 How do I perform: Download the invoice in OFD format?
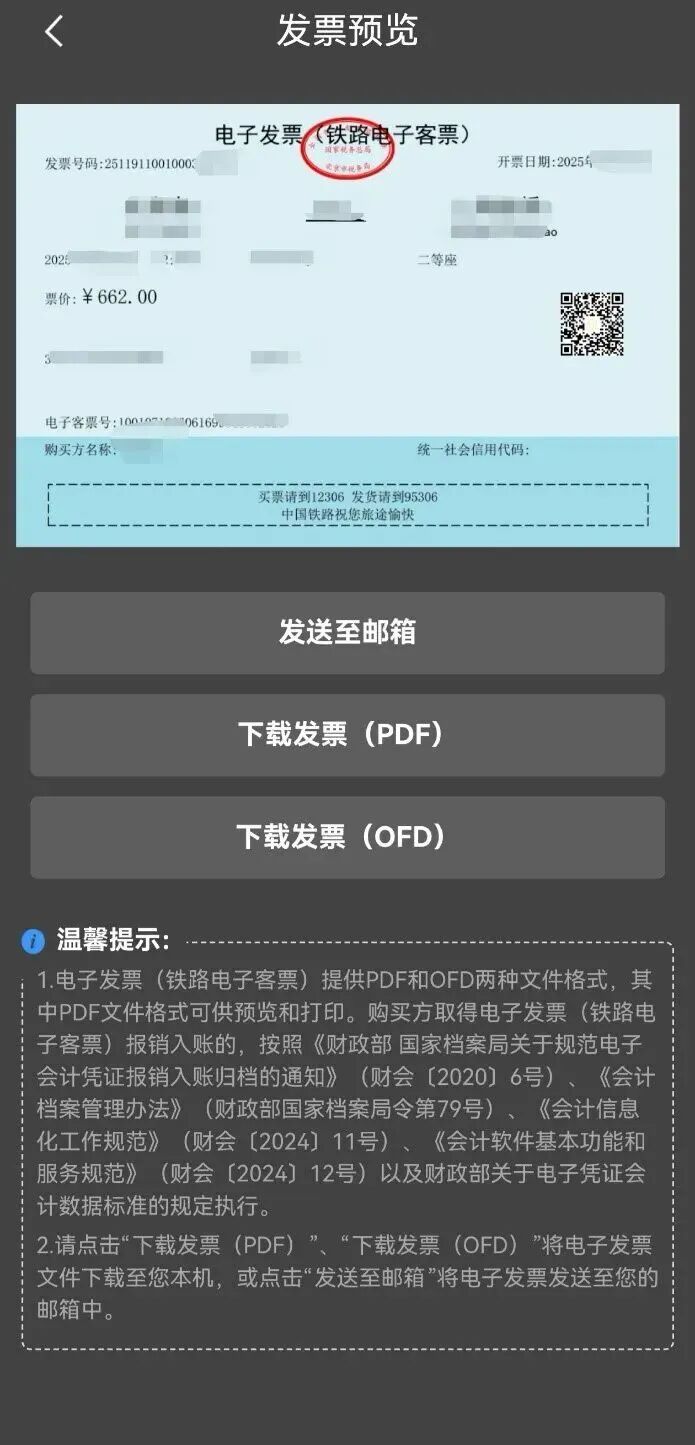pos(347,837)
